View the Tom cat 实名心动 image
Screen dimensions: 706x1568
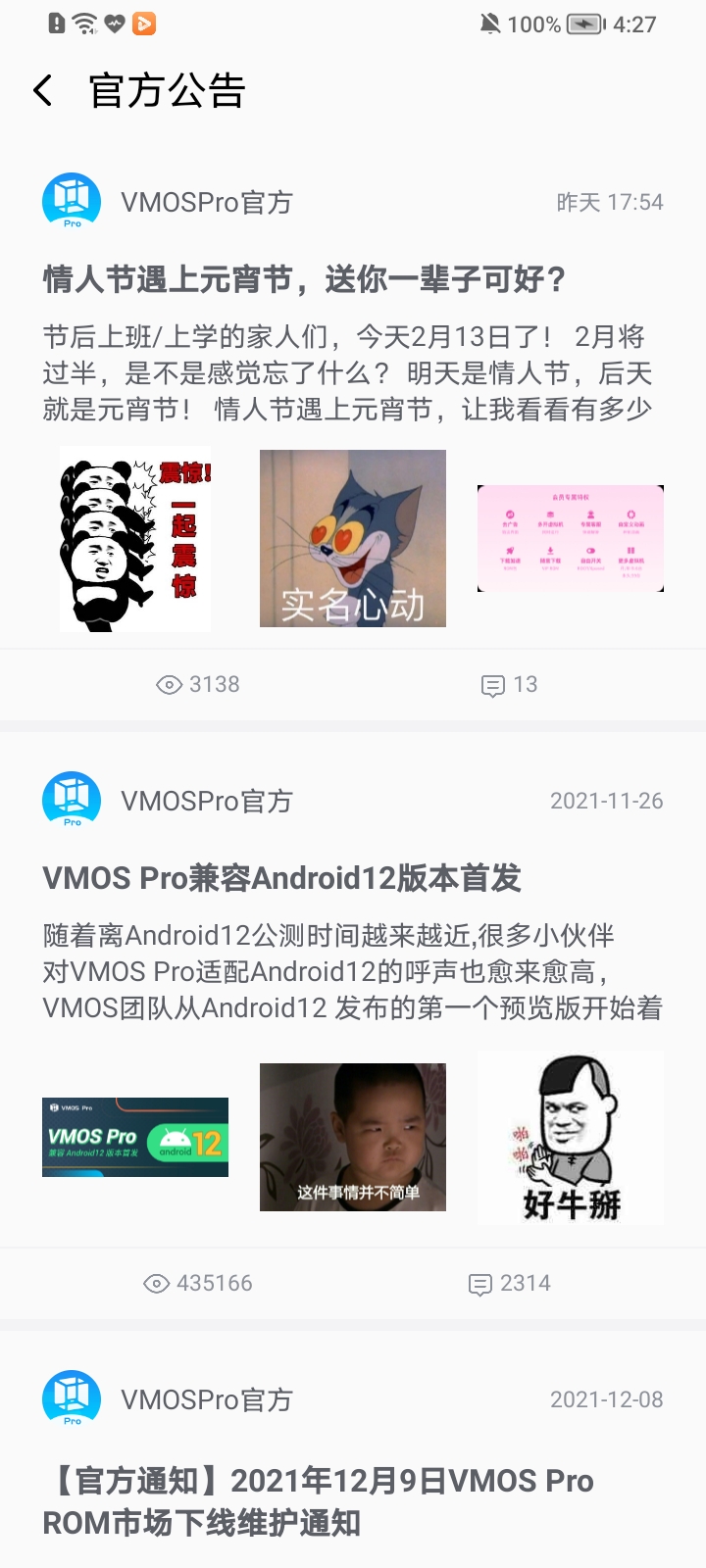[x=353, y=538]
